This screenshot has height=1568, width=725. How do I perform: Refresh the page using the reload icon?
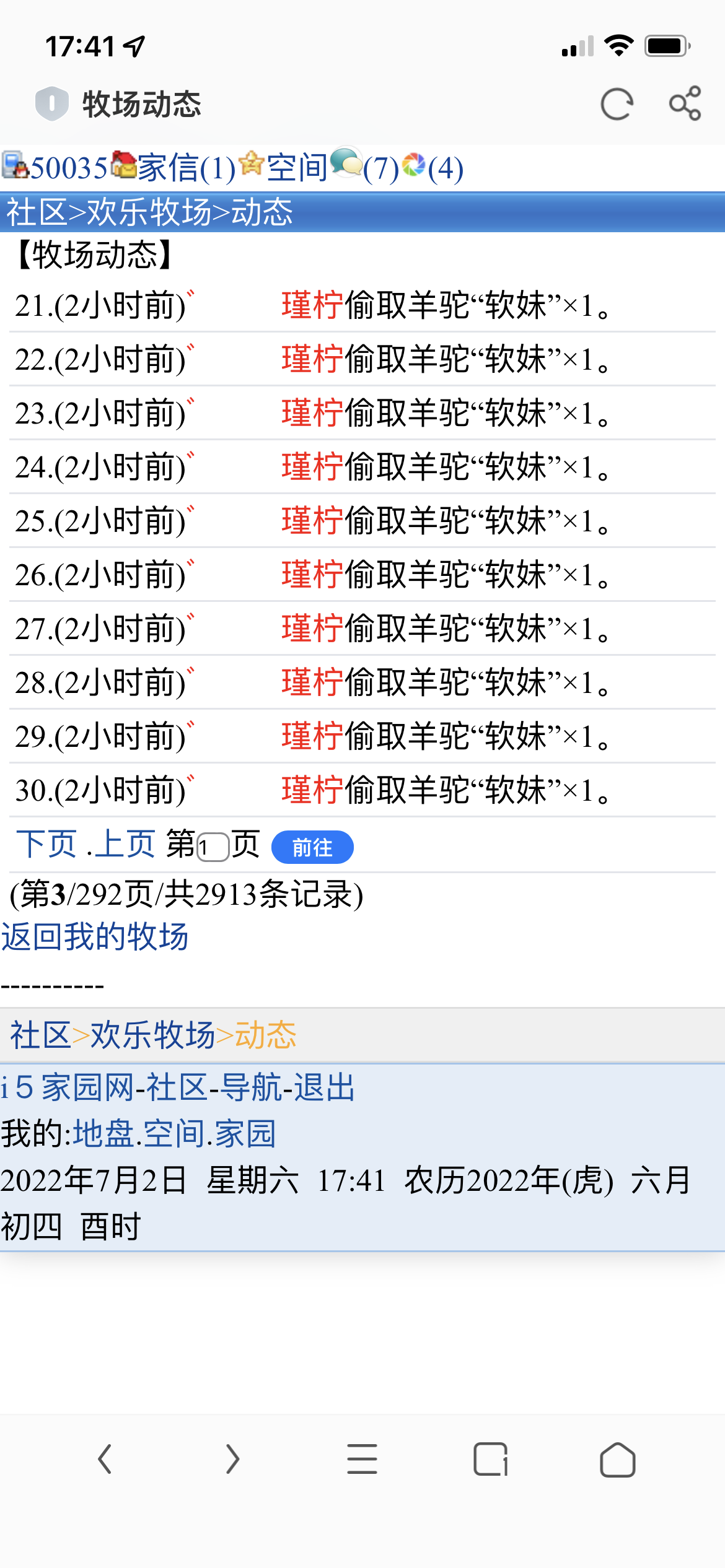pyautogui.click(x=618, y=104)
